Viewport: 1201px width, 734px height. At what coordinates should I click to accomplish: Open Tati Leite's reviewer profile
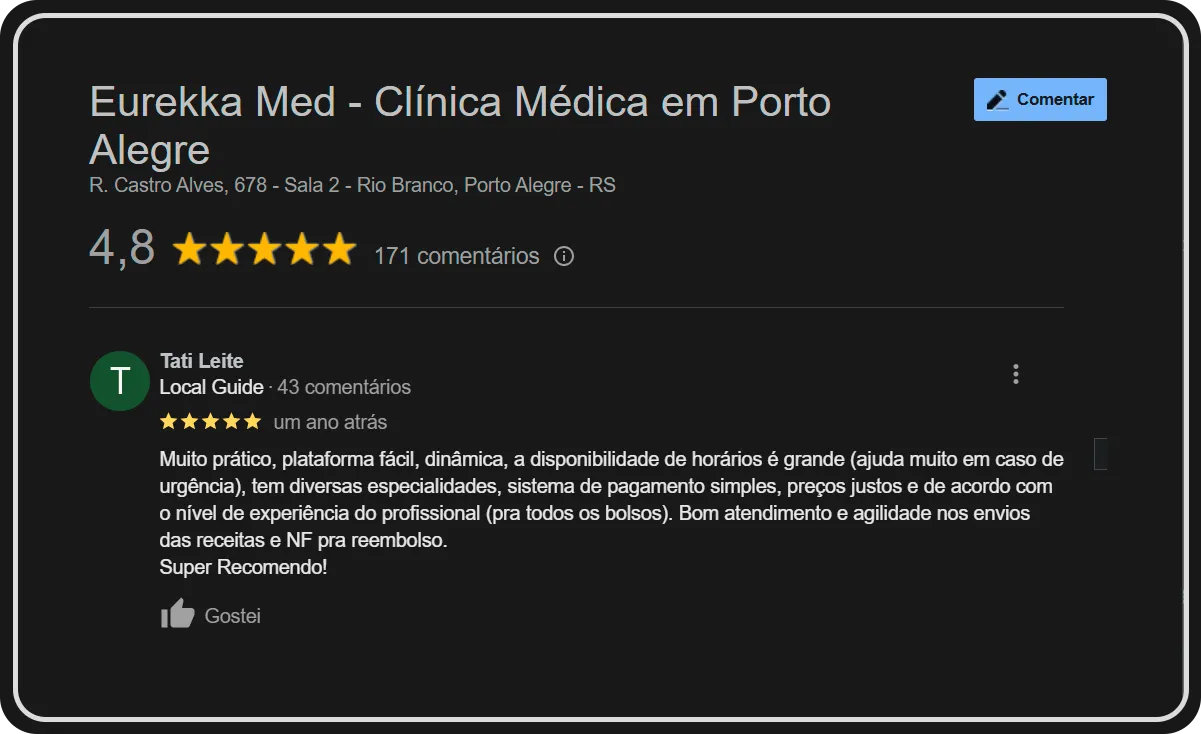coord(202,361)
